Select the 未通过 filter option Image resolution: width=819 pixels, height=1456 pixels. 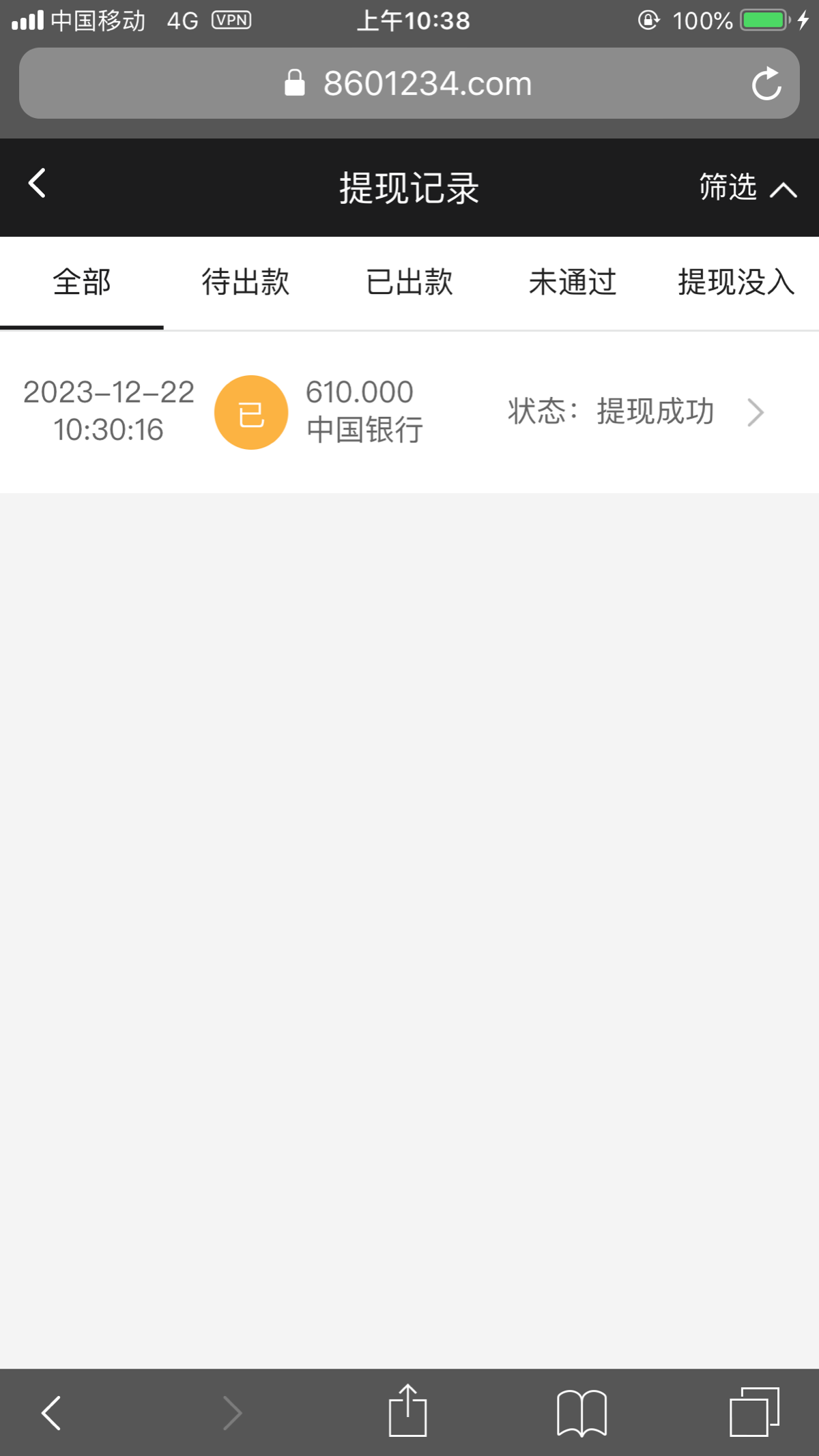coord(573,282)
